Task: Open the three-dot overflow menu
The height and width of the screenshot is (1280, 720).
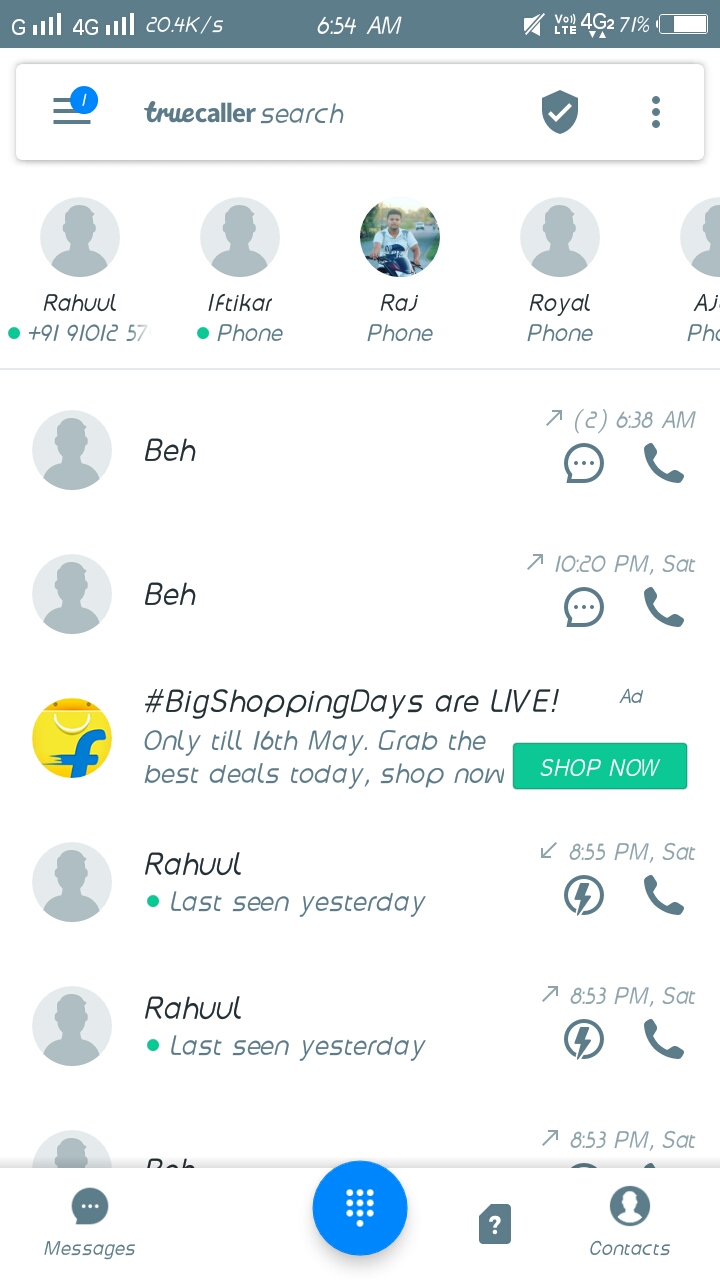Action: point(656,112)
